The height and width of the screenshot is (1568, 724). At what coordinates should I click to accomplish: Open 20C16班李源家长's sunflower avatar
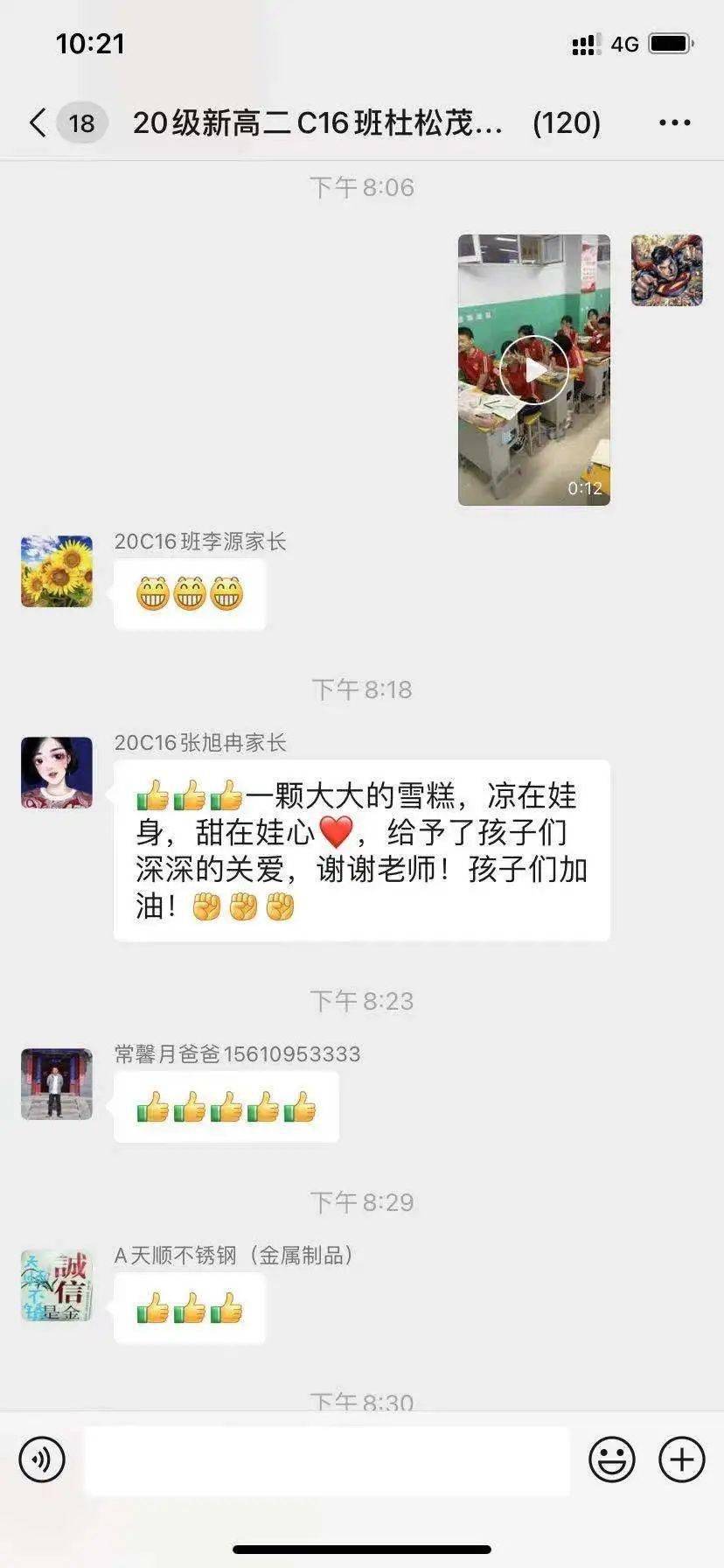point(57,571)
